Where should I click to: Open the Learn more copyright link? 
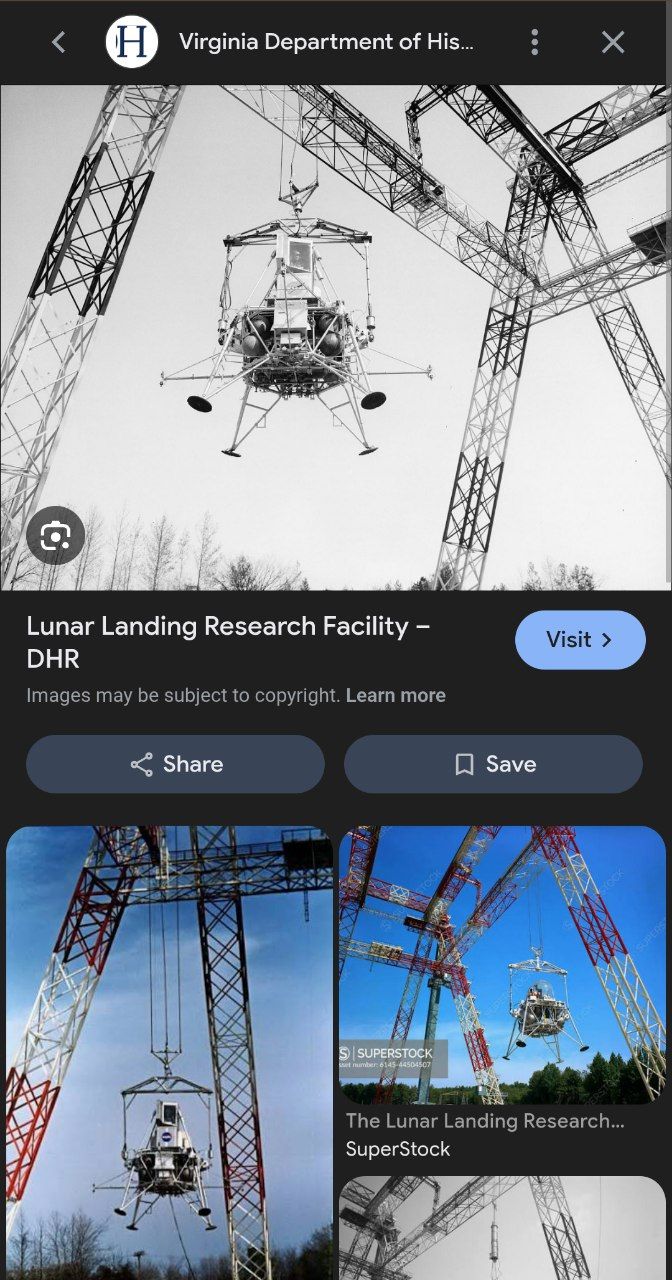[396, 696]
